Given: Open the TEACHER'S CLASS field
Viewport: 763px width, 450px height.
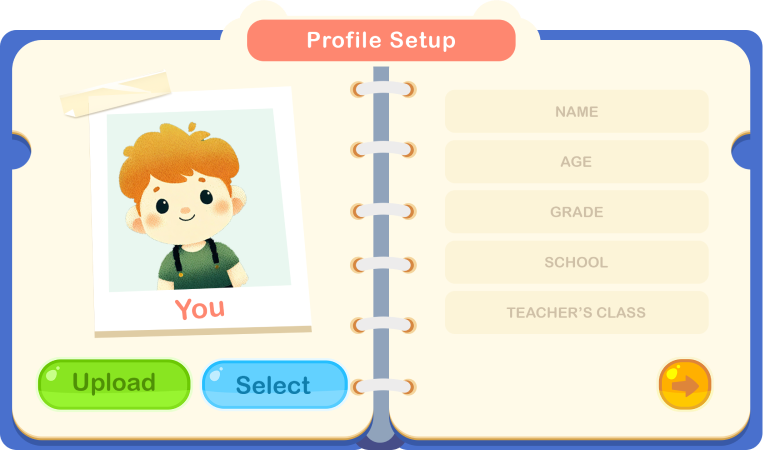Looking at the screenshot, I should coord(576,312).
